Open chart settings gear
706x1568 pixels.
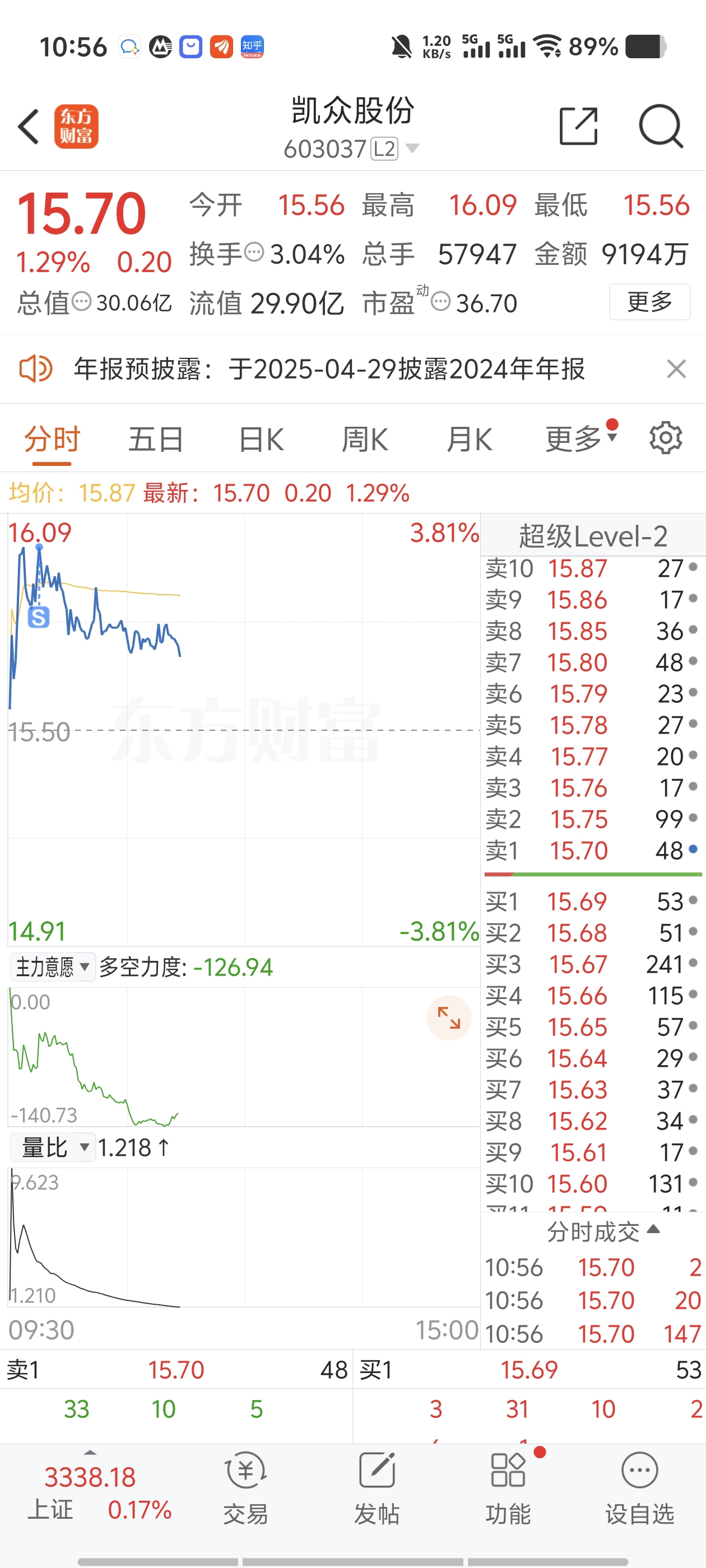click(665, 438)
